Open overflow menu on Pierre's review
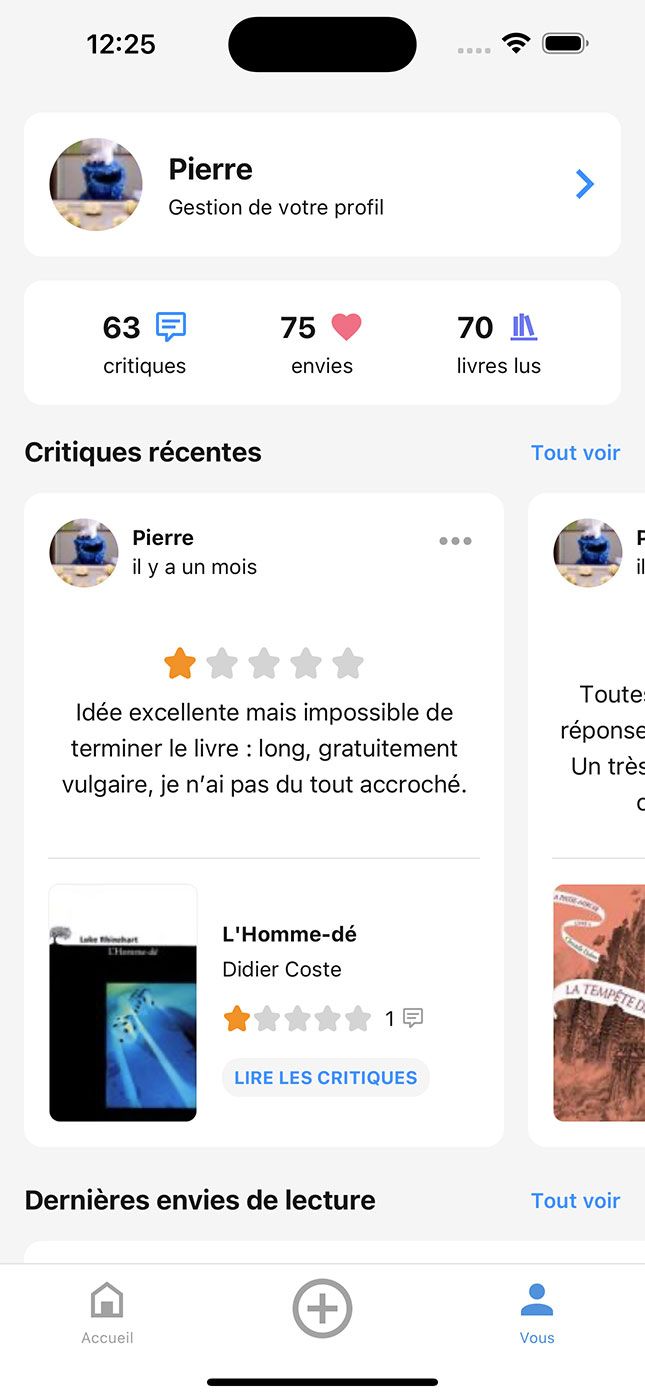Image resolution: width=645 pixels, height=1398 pixels. 455,541
